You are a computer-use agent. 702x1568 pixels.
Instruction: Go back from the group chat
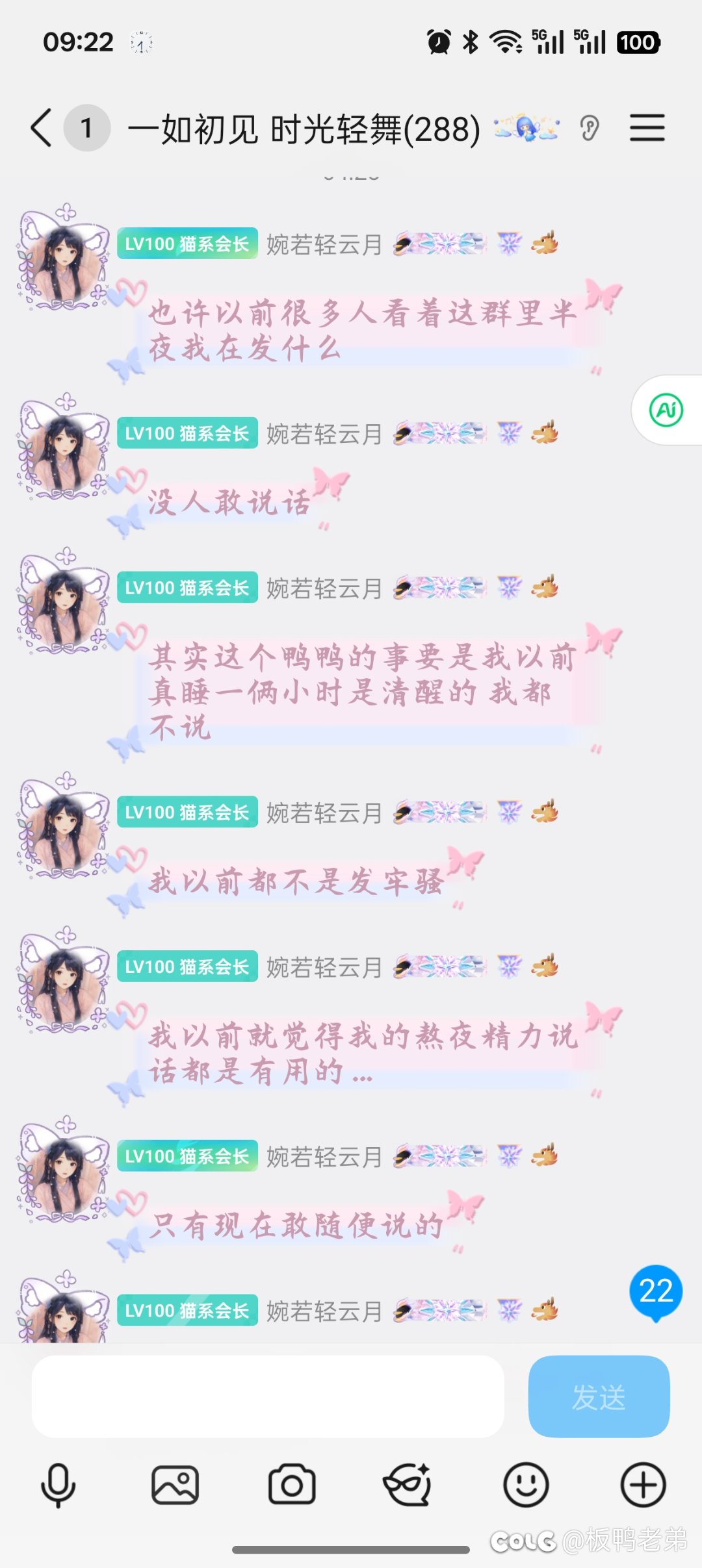tap(42, 128)
